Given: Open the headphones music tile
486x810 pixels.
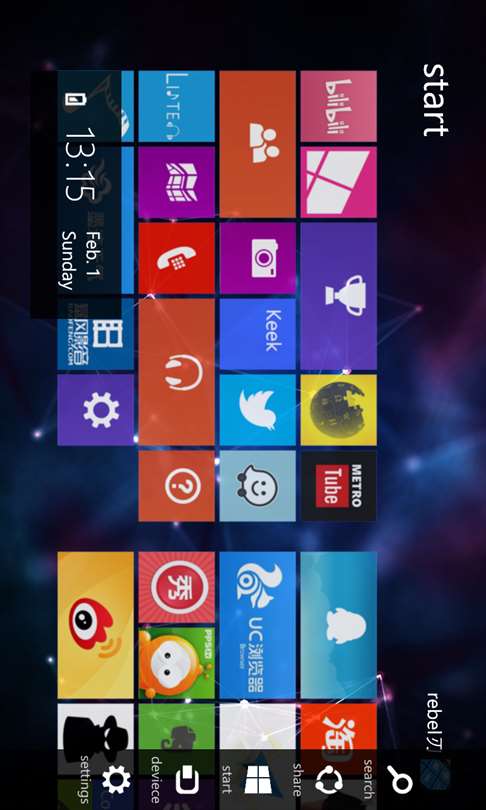Looking at the screenshot, I should click(176, 372).
